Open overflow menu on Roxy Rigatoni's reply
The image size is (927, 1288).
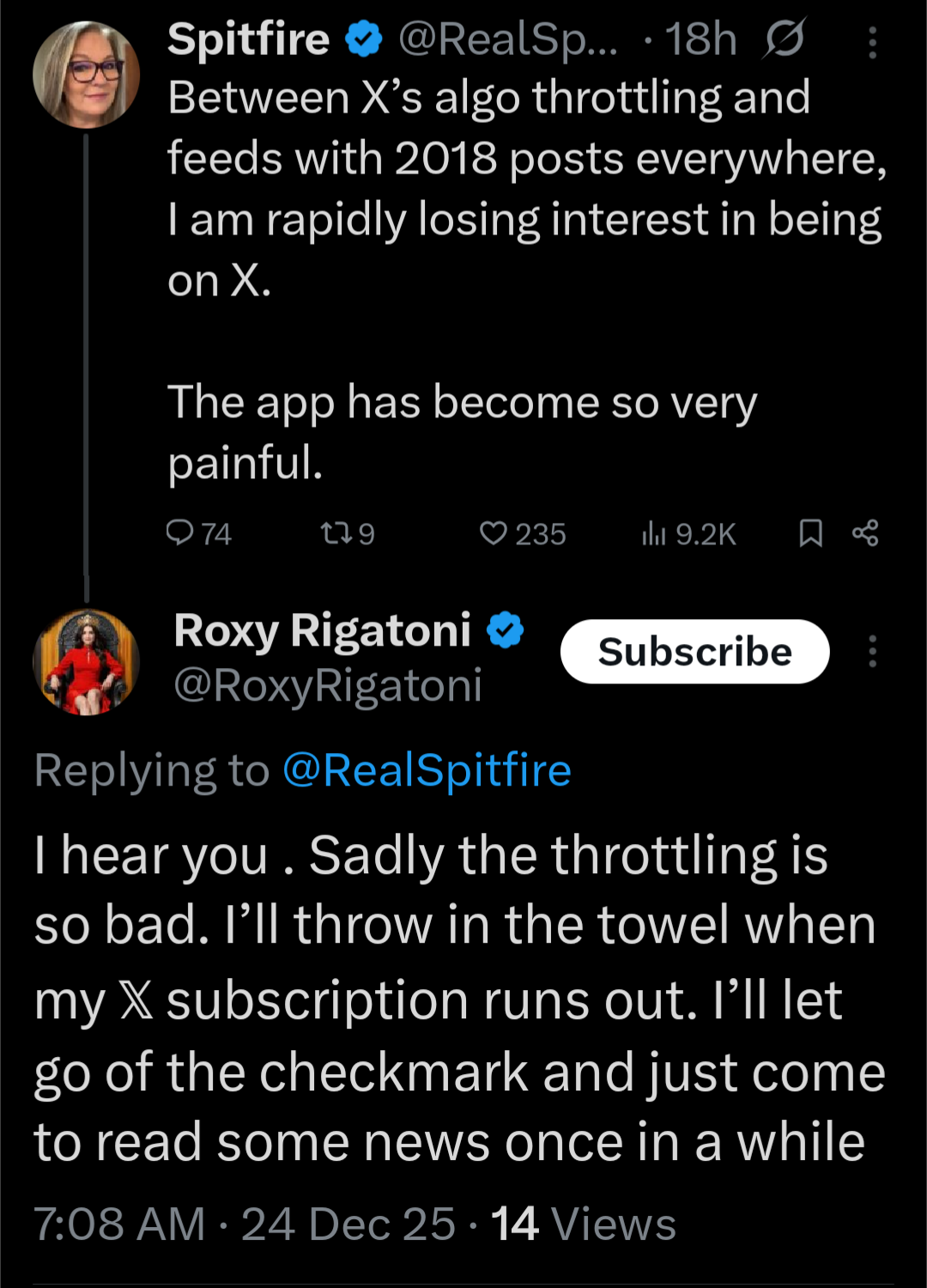pyautogui.click(x=872, y=652)
